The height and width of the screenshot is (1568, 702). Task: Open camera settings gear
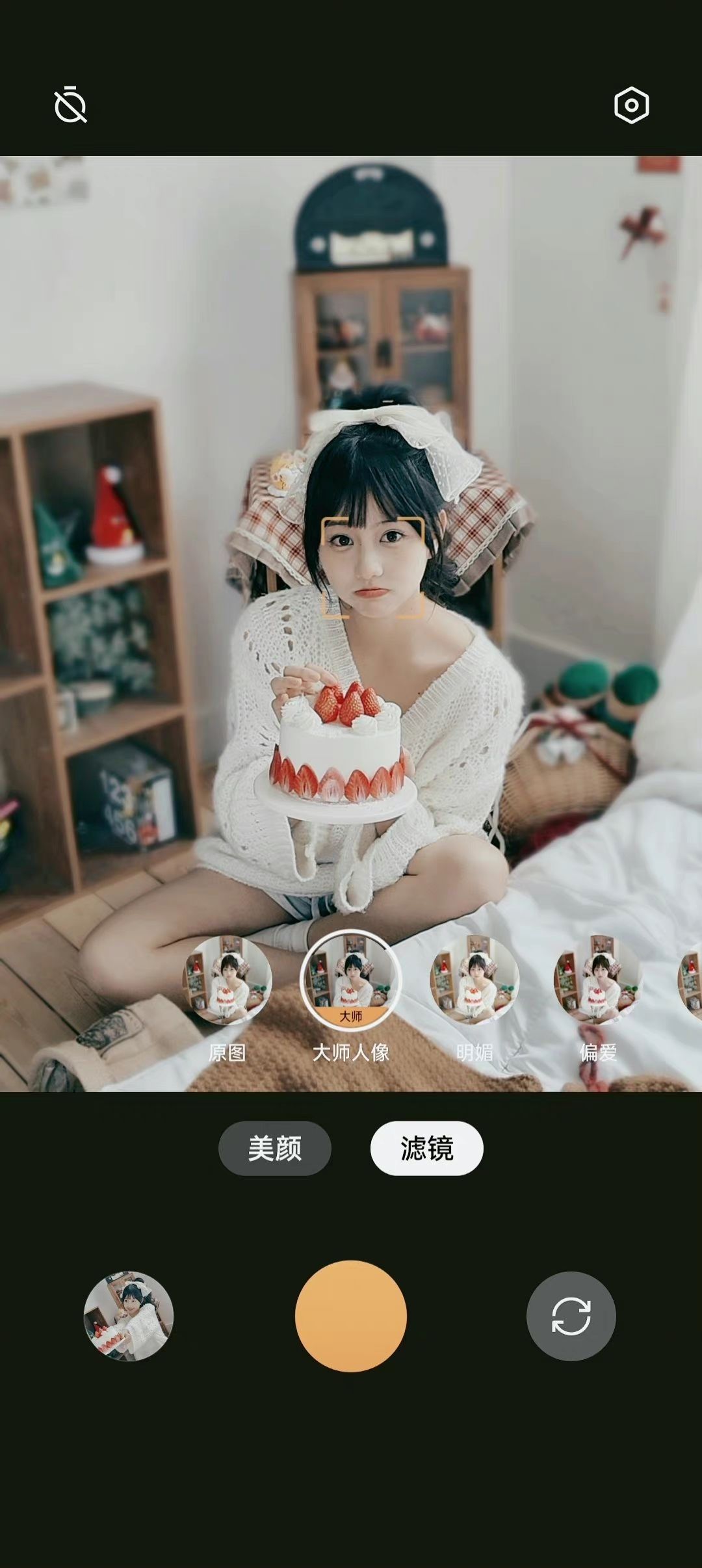pyautogui.click(x=631, y=105)
